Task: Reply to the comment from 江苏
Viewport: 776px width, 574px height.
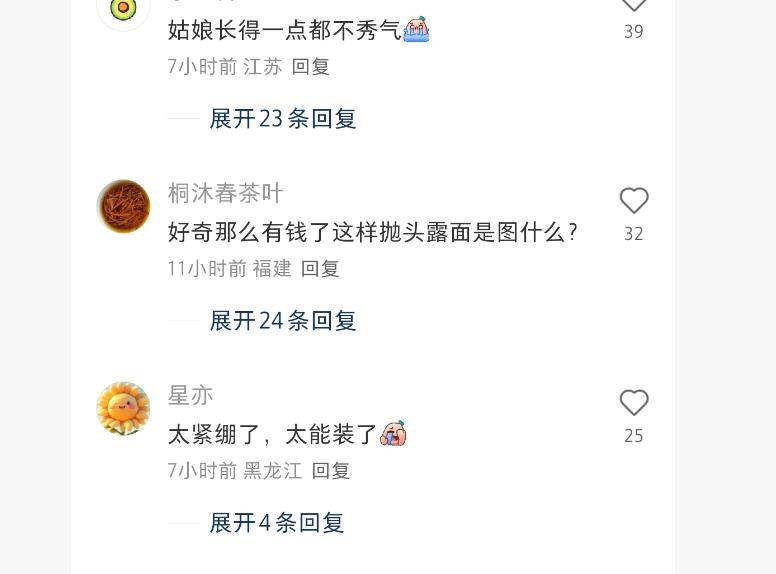Action: click(x=310, y=67)
